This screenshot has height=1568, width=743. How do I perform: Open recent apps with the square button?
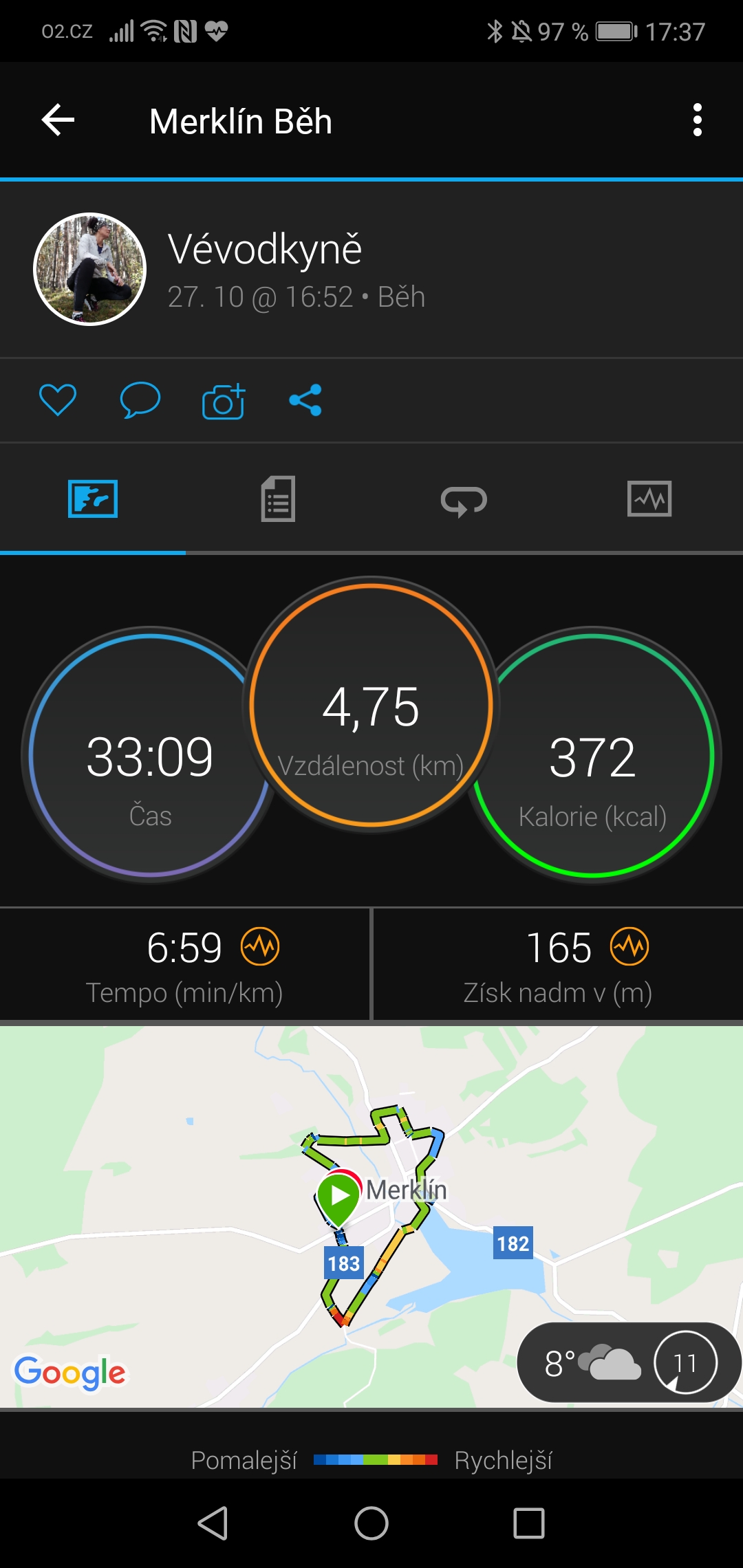[x=529, y=1523]
